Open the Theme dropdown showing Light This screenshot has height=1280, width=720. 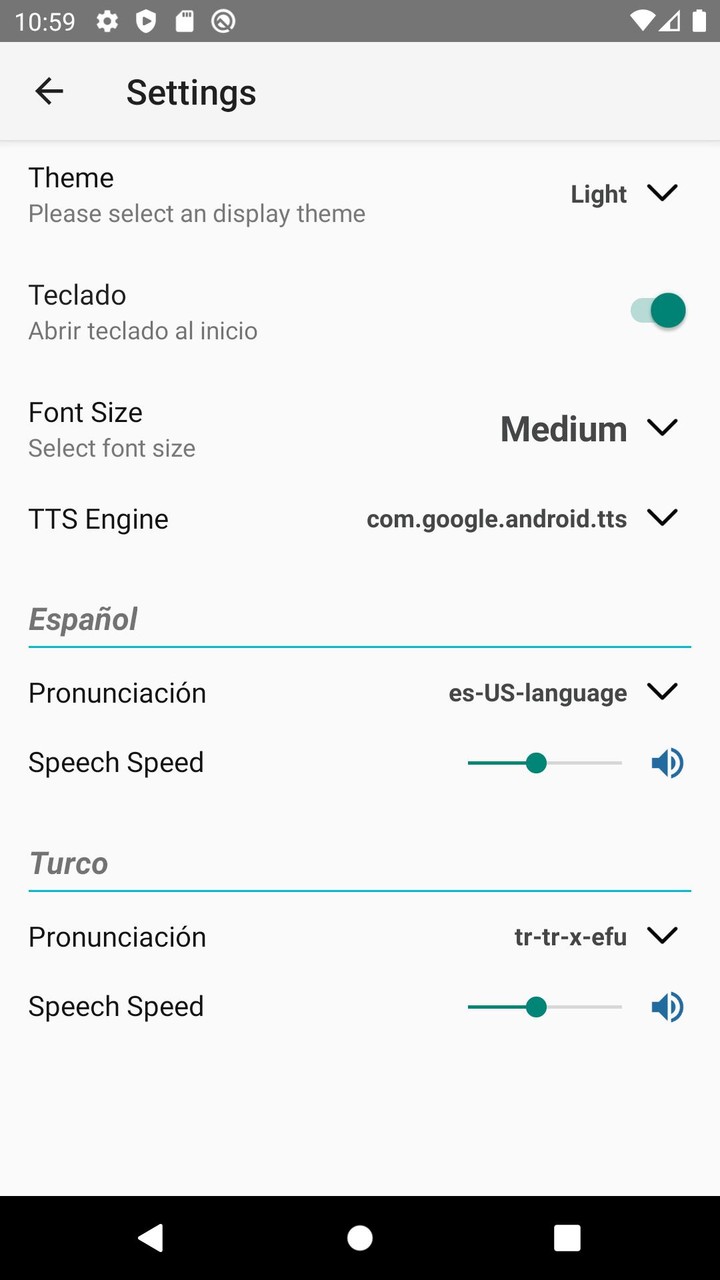(624, 194)
